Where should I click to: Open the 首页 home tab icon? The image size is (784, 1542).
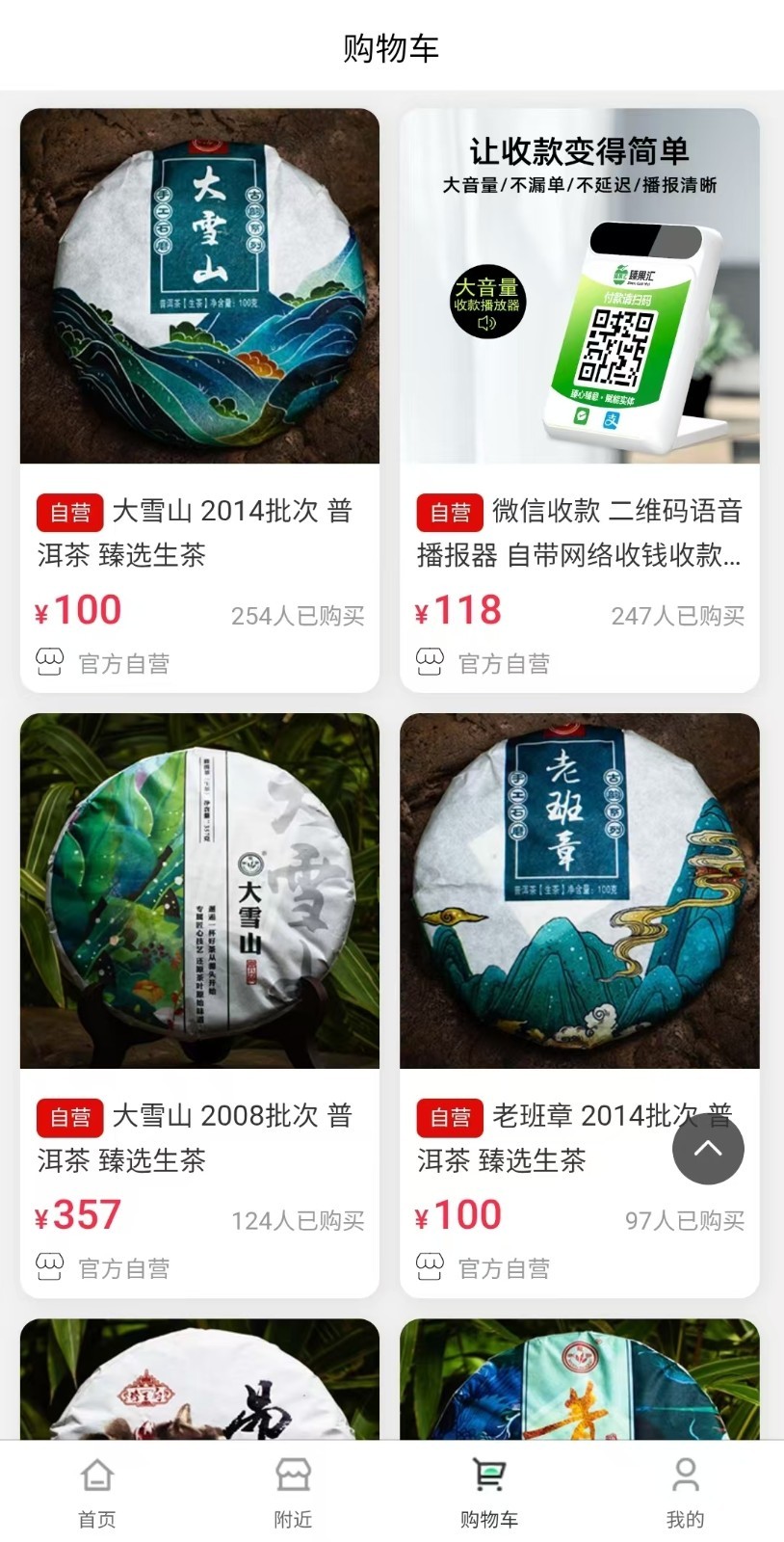click(x=96, y=1476)
